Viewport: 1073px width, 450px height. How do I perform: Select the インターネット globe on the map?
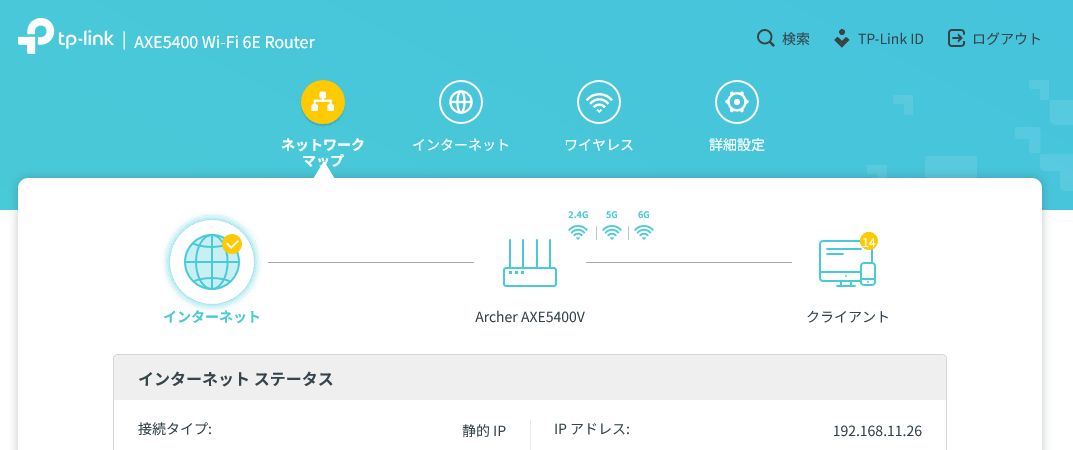[212, 262]
